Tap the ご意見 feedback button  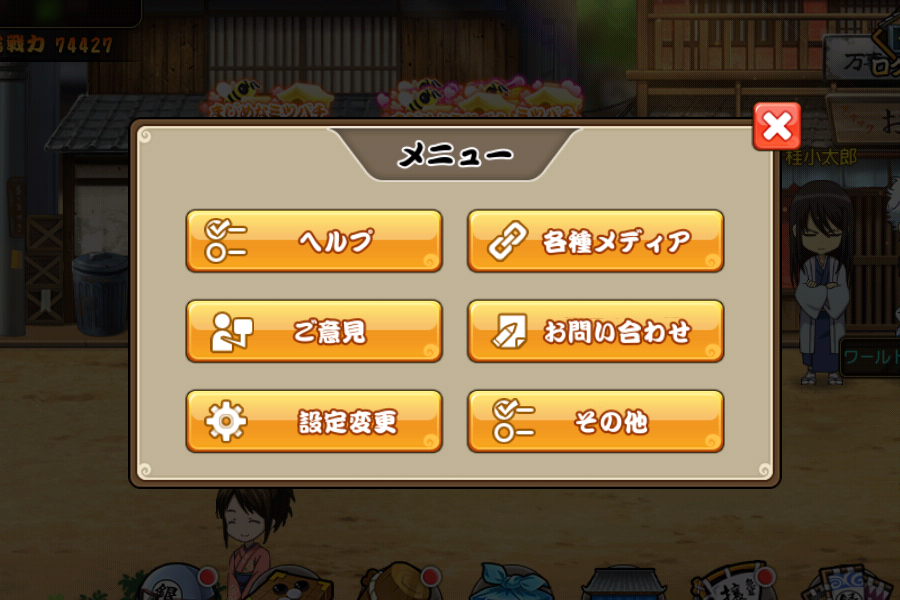pos(314,331)
